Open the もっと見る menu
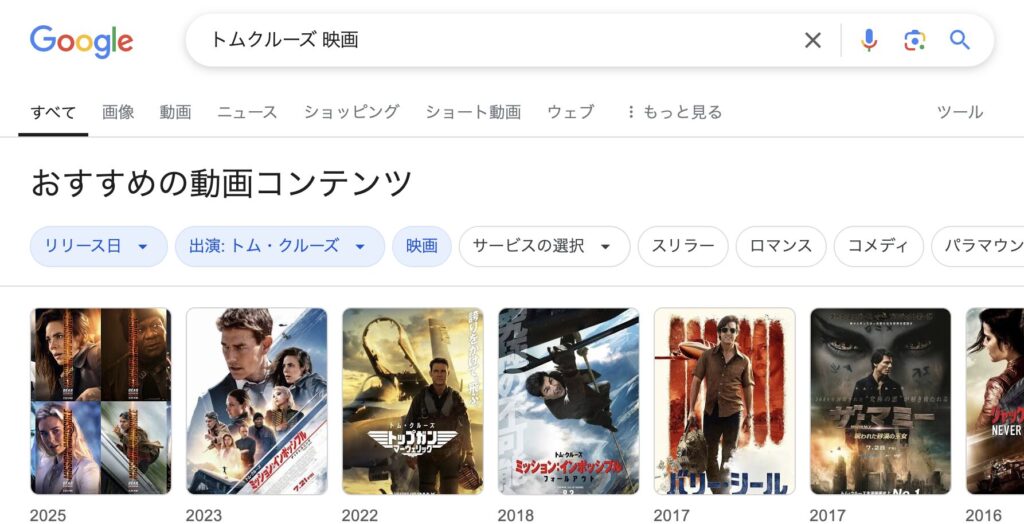 [673, 112]
